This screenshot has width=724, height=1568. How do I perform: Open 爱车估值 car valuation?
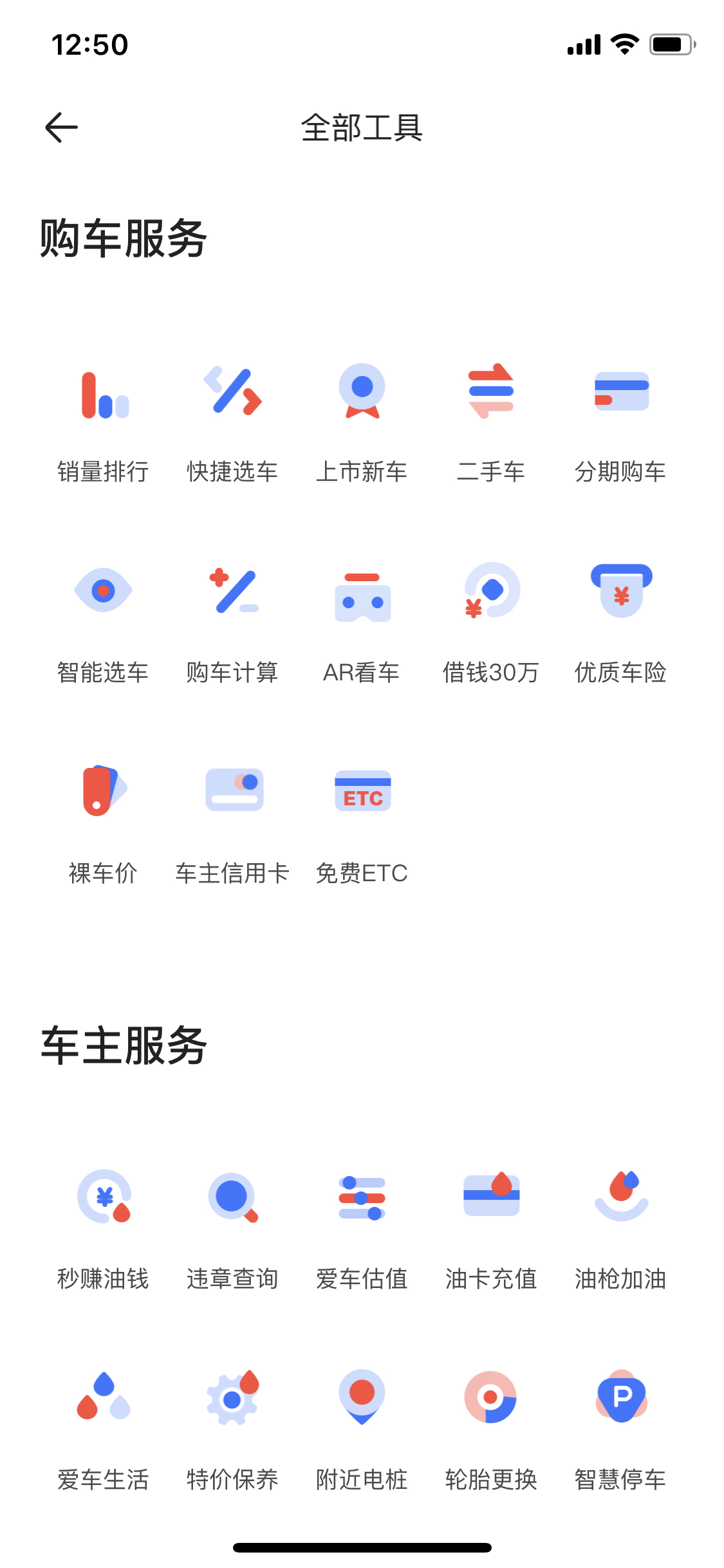[x=362, y=1231]
